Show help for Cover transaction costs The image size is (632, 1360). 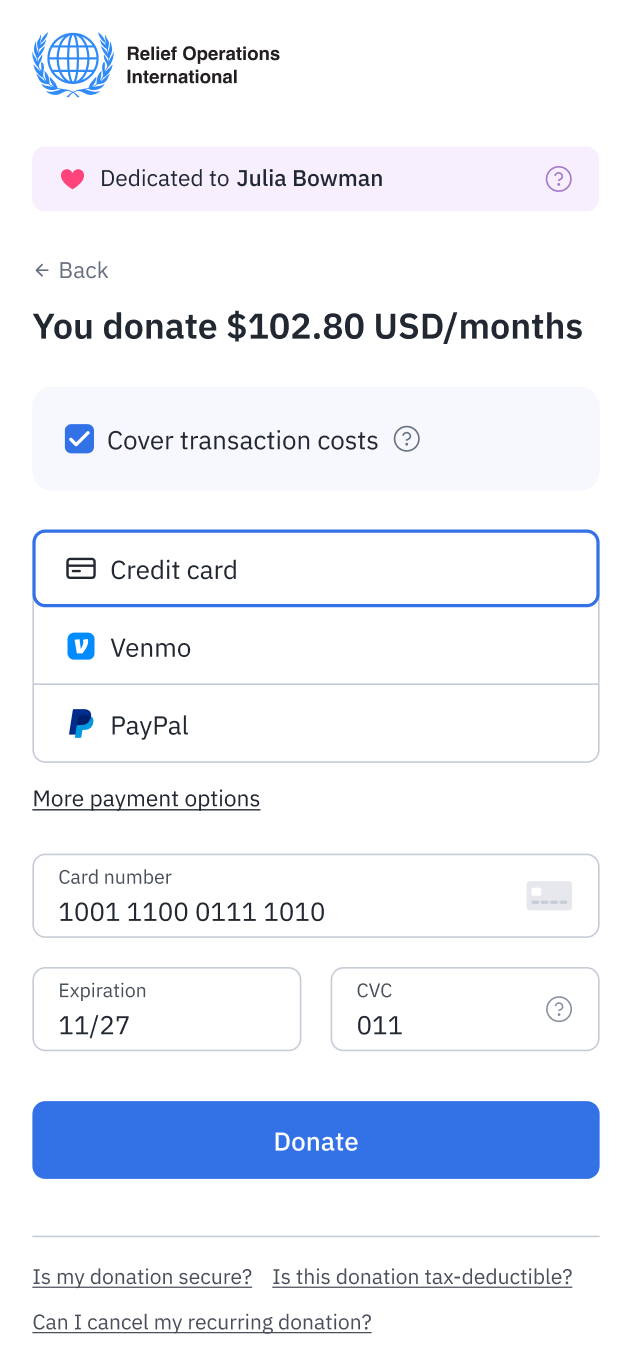point(406,439)
